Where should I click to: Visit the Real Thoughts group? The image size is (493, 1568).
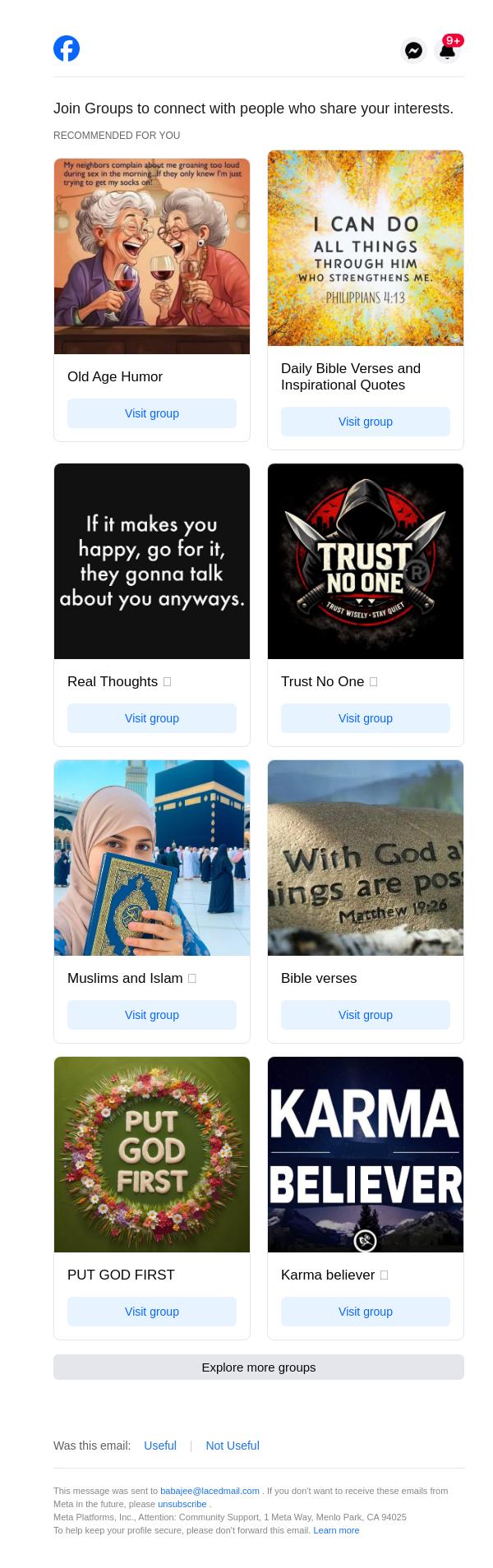click(x=152, y=718)
